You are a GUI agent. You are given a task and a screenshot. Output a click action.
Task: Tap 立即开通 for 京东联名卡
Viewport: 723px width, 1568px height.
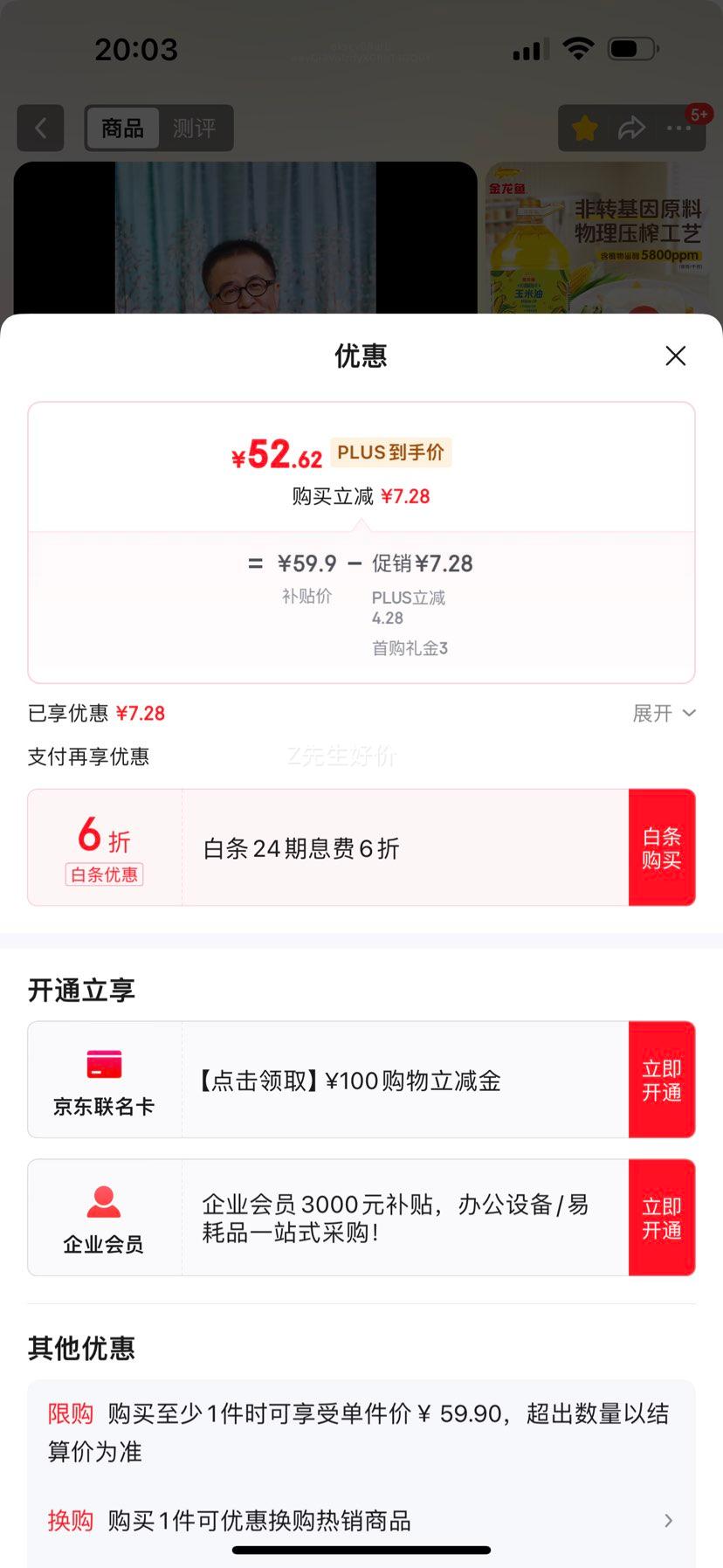pyautogui.click(x=662, y=1080)
